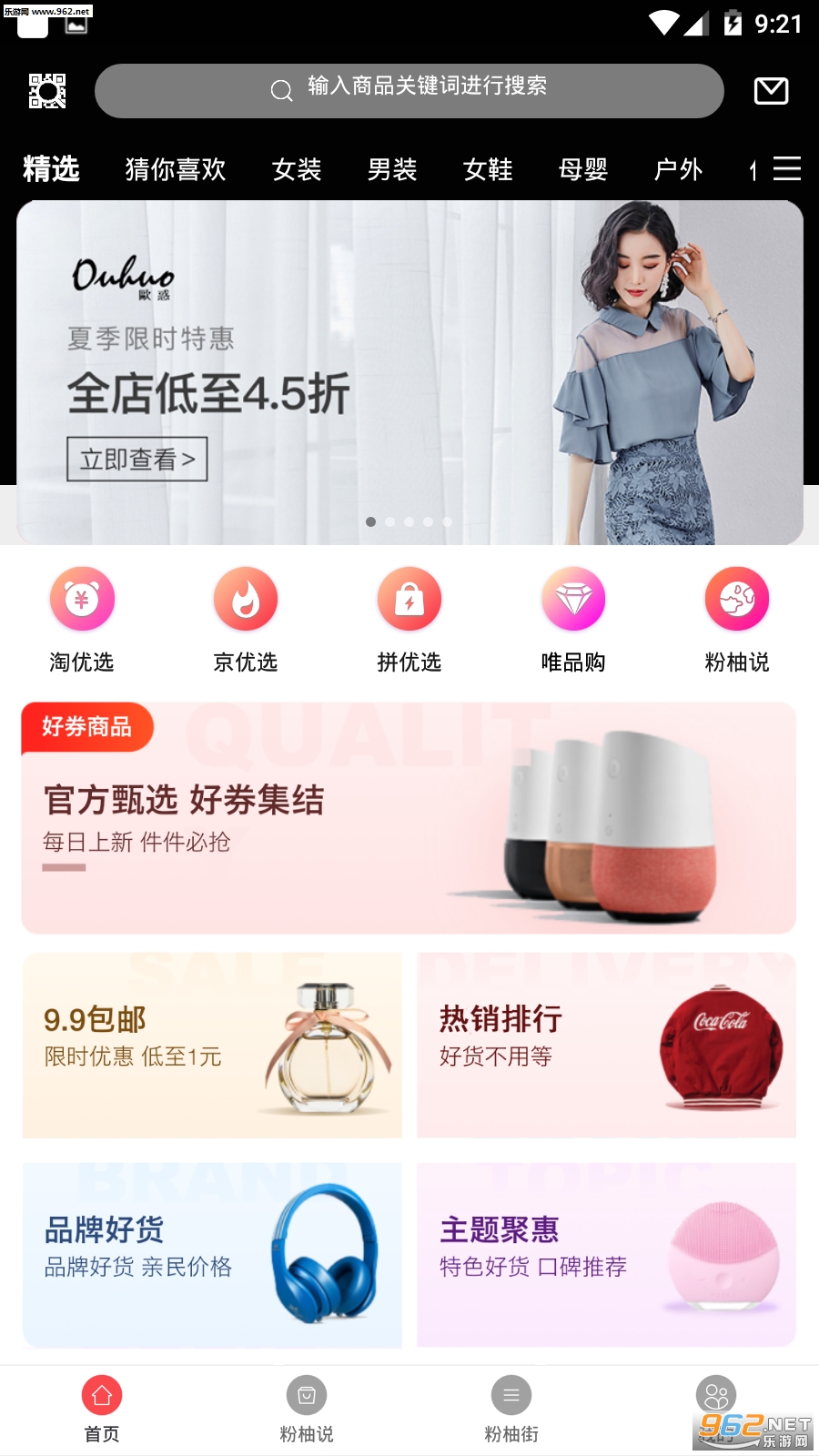View the 热销排行 ranking card
Screen dimensions: 819x1456
click(x=606, y=1045)
